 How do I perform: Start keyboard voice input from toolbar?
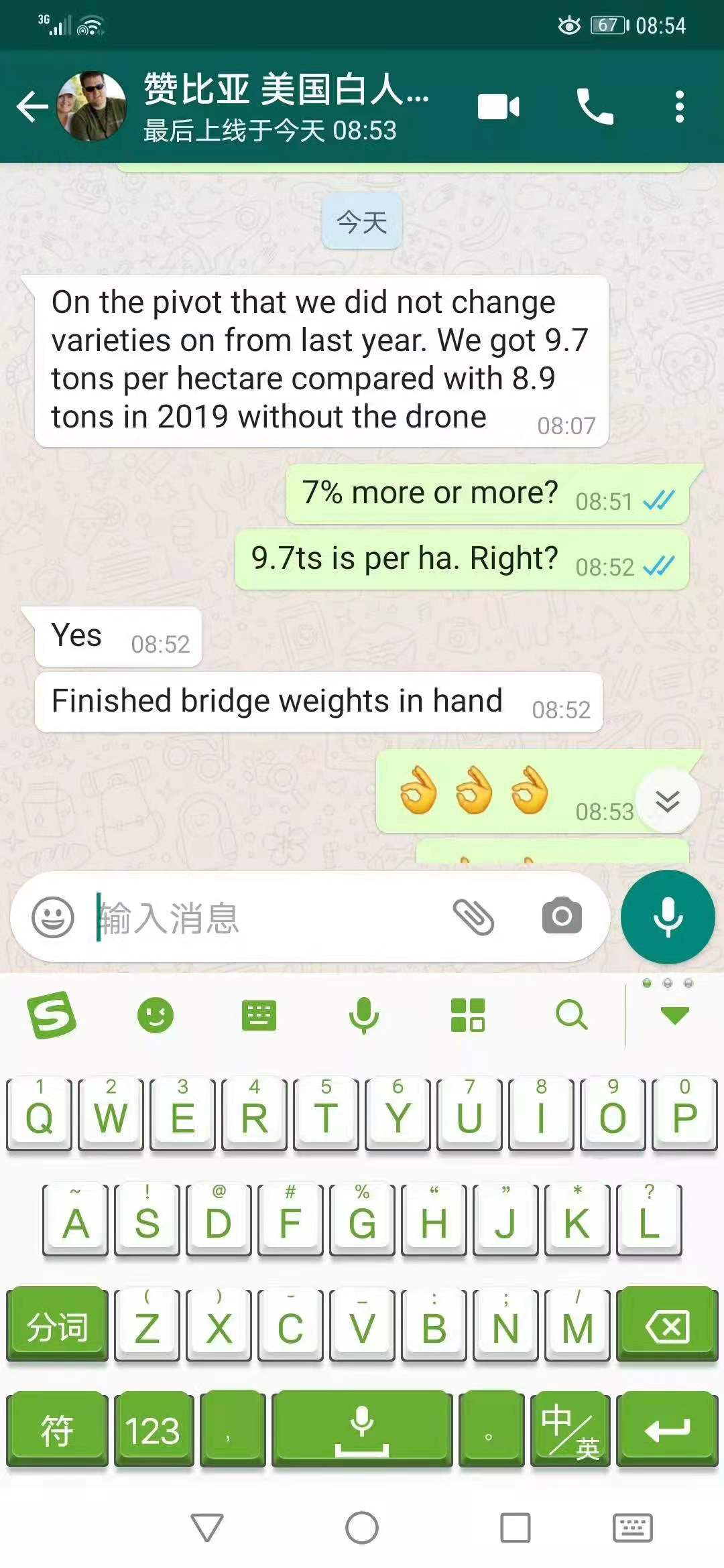(363, 1015)
